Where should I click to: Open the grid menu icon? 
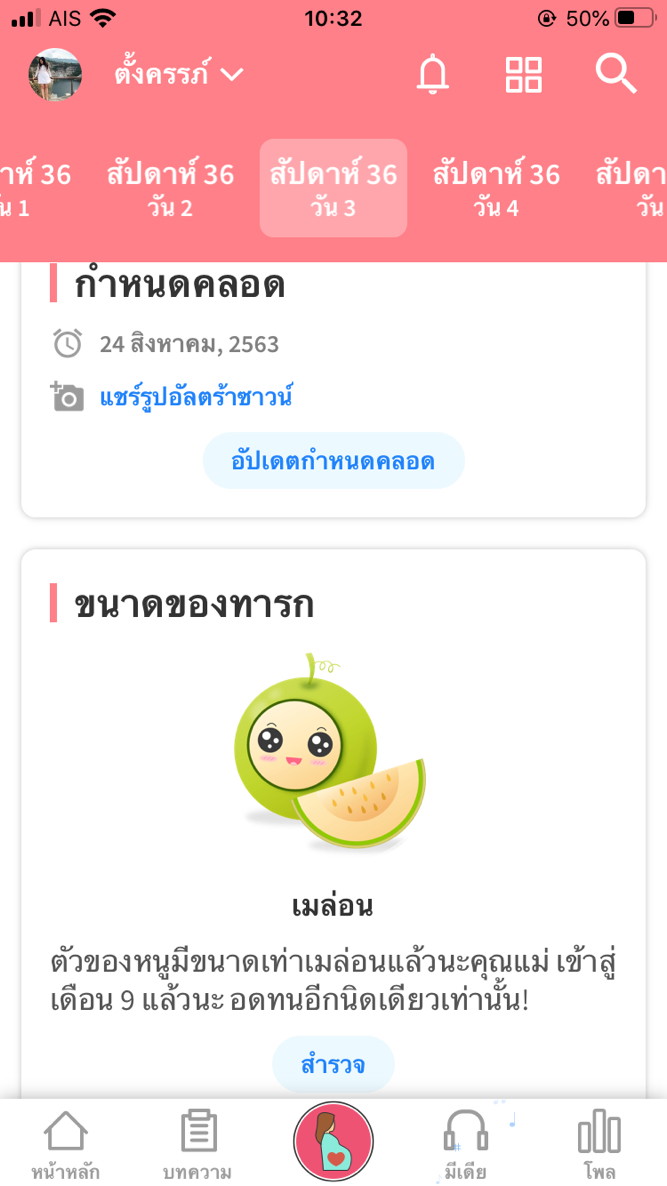click(523, 75)
